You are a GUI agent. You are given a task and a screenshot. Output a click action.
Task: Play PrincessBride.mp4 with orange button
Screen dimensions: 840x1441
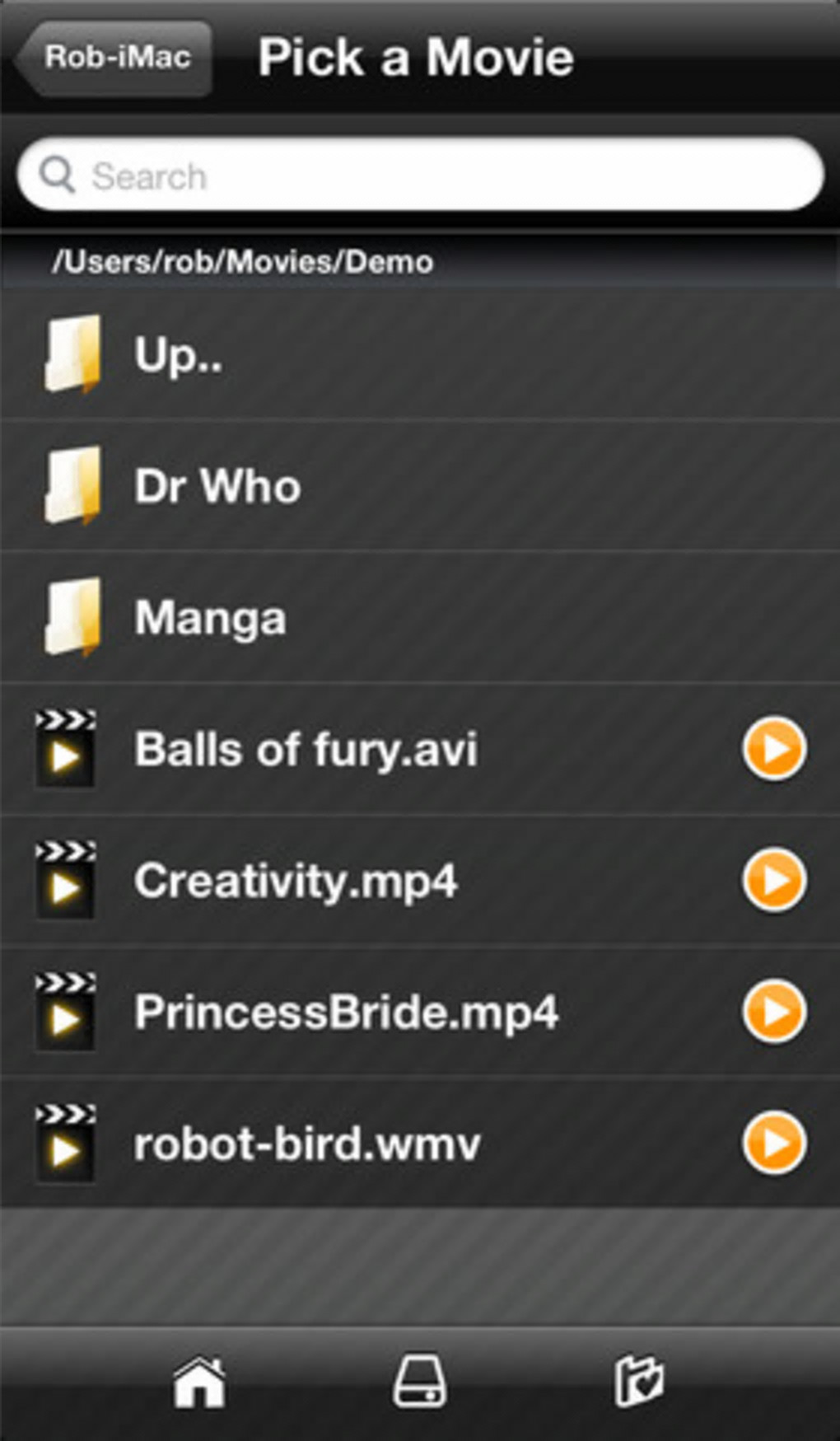click(773, 1011)
